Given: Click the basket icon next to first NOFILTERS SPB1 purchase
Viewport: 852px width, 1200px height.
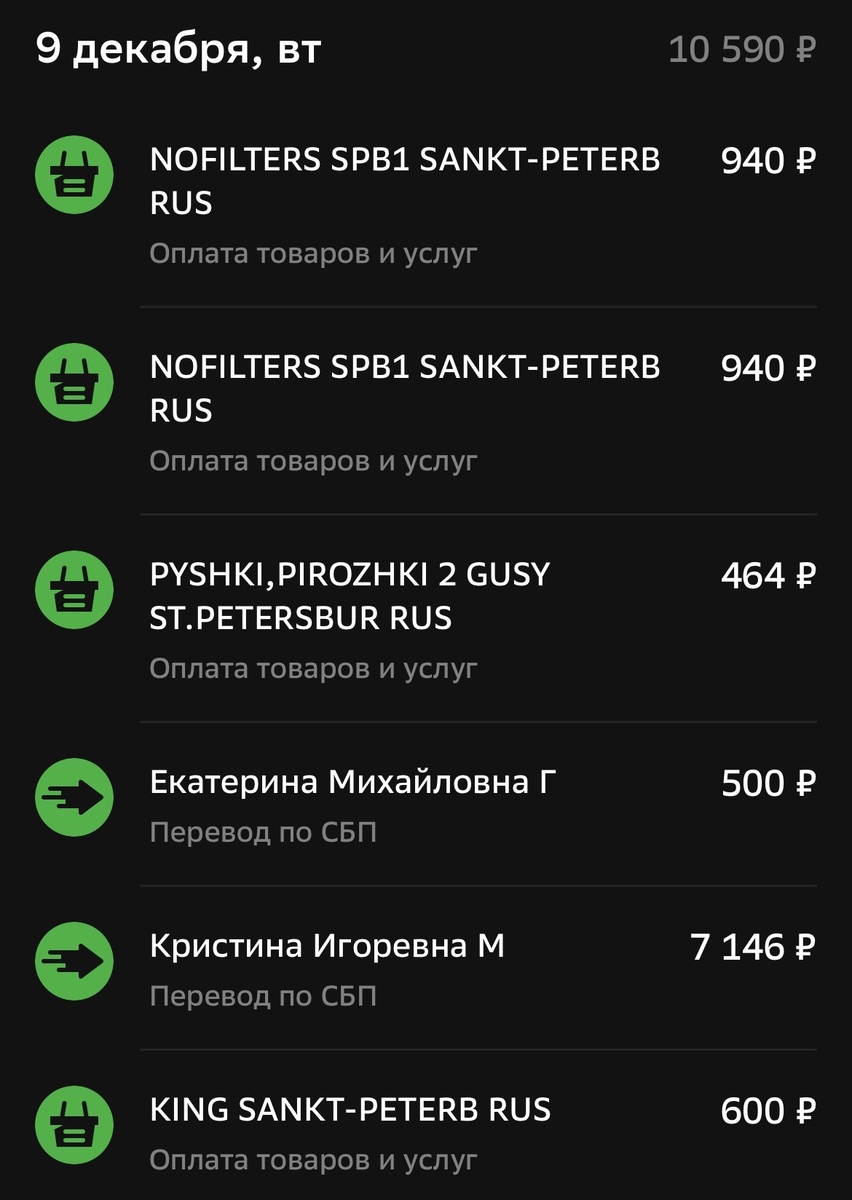Looking at the screenshot, I should (72, 175).
